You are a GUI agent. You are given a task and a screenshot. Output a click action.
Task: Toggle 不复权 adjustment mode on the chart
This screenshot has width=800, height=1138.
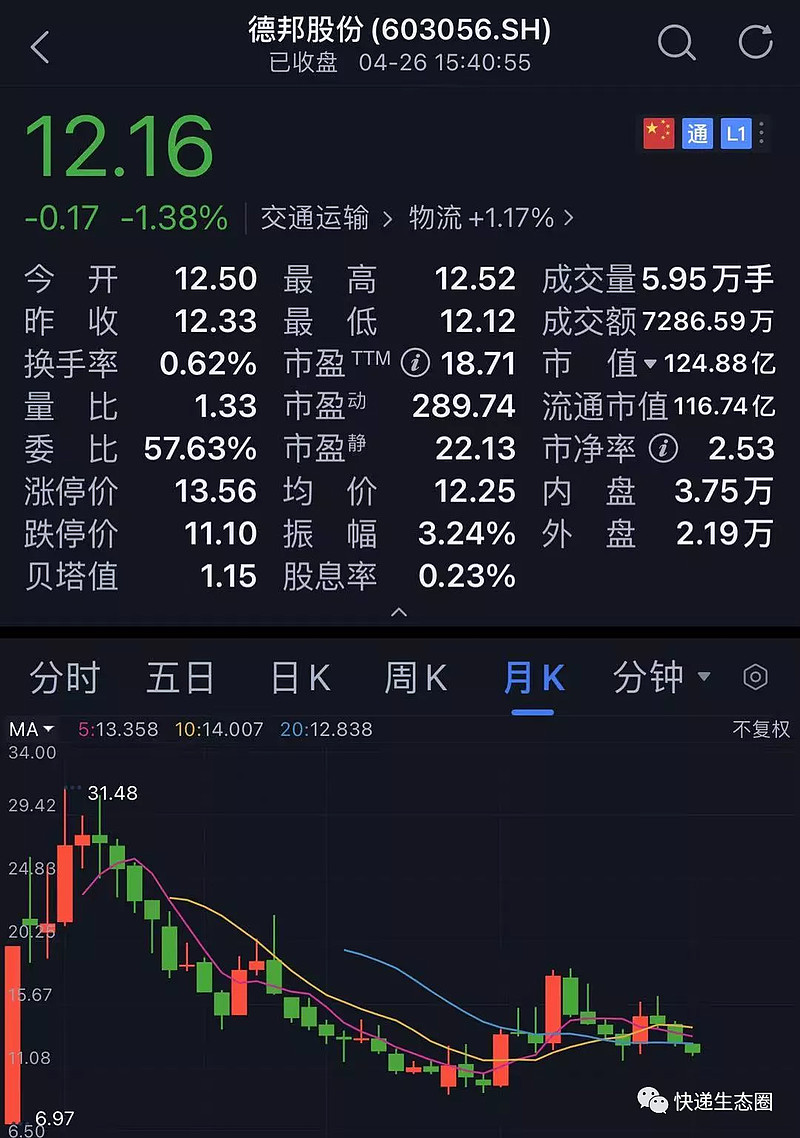[x=761, y=729]
